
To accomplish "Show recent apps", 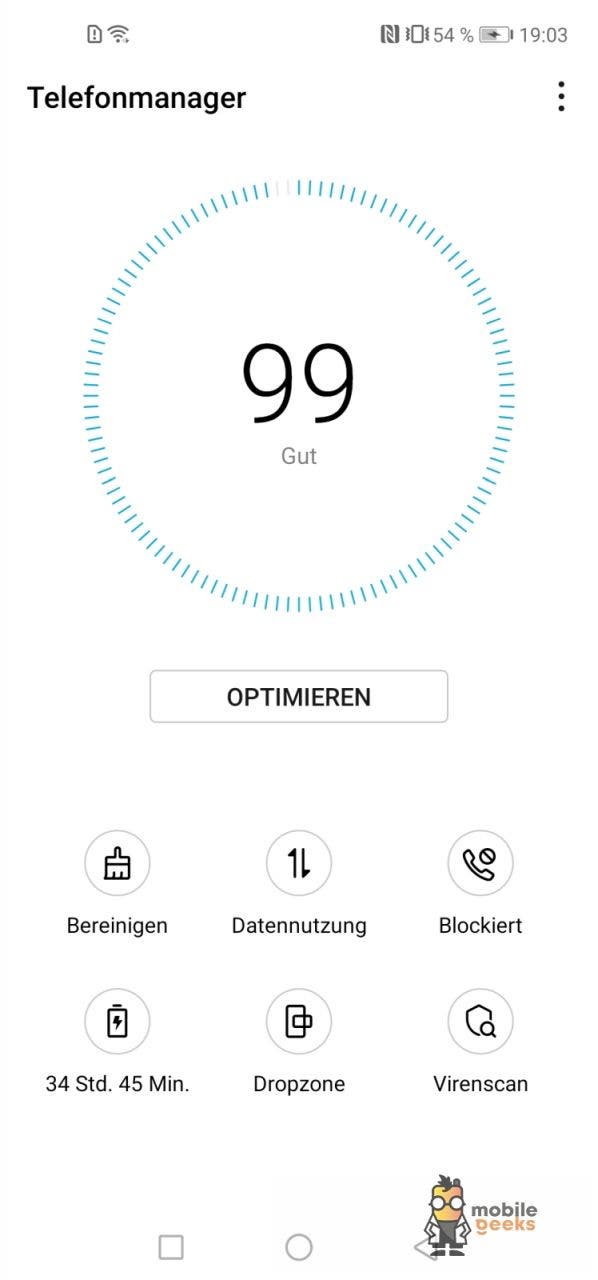I will (x=171, y=1246).
